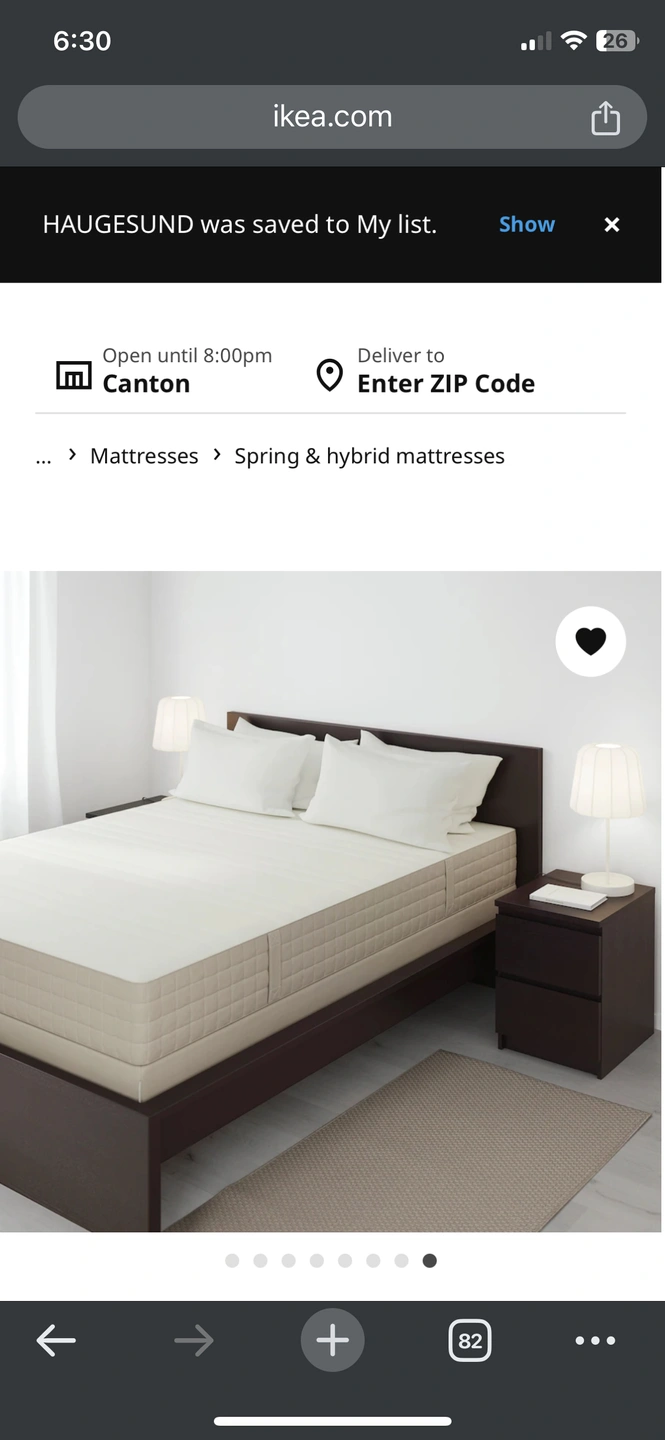
Task: Jump to the first image dot
Action: coord(232,1261)
